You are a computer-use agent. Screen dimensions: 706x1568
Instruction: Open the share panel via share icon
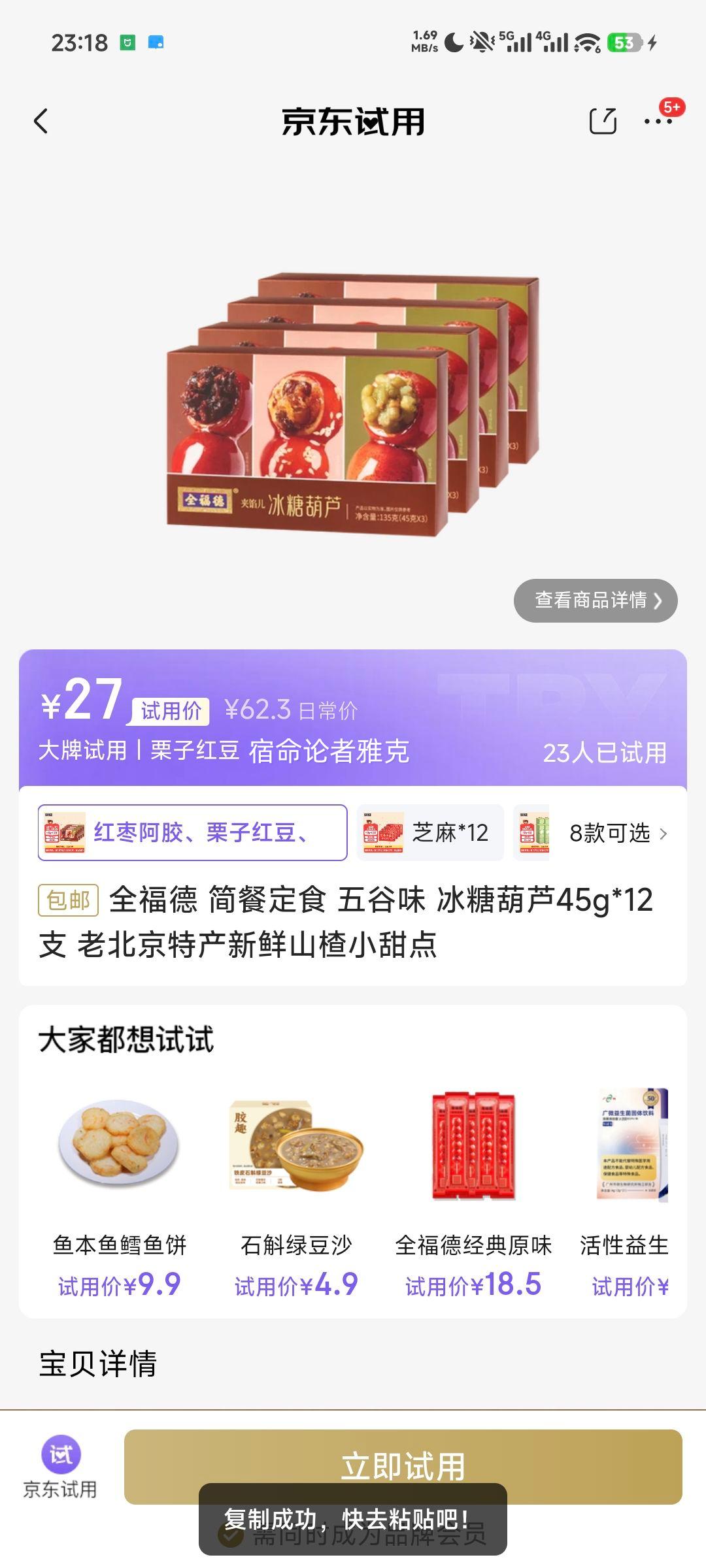(x=603, y=122)
